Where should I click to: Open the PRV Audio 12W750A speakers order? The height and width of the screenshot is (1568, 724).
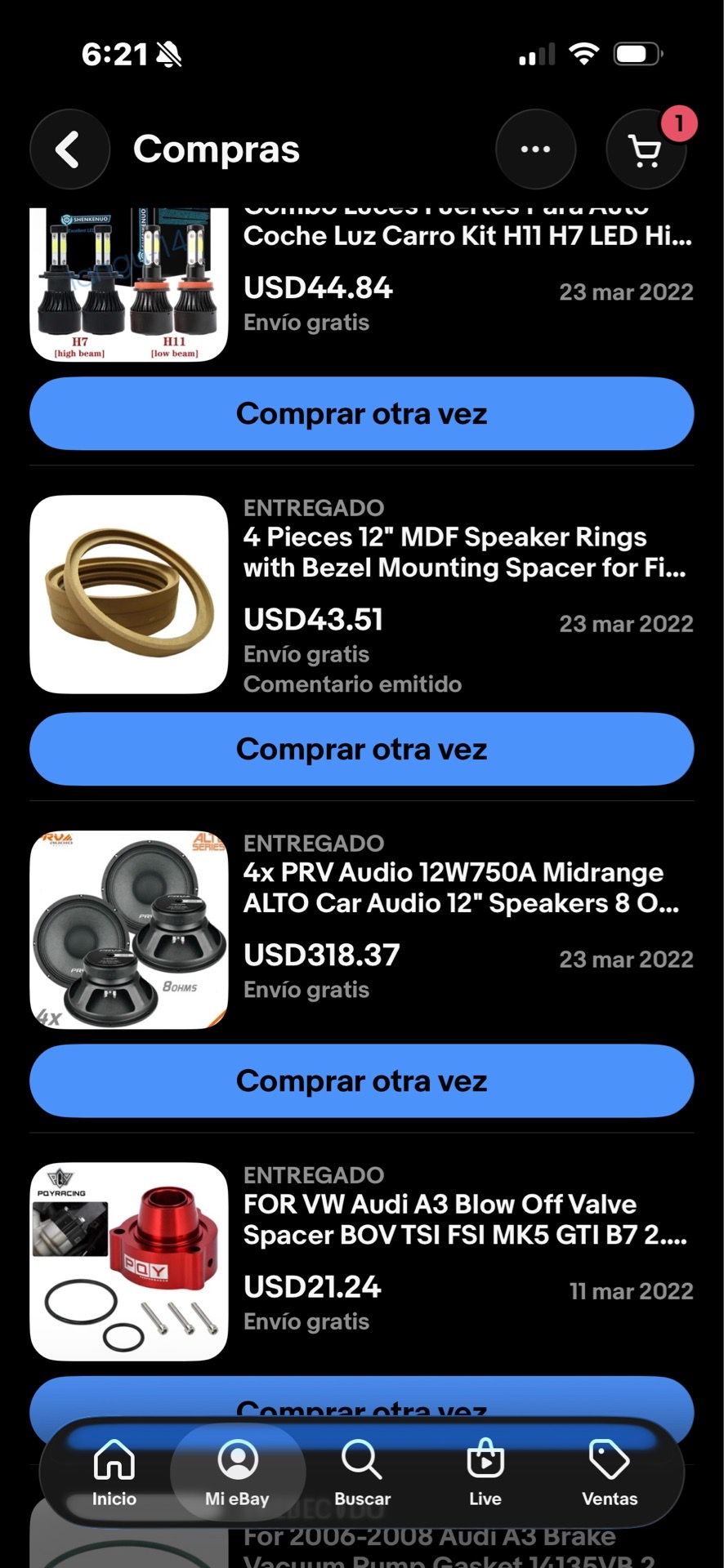pos(362,929)
